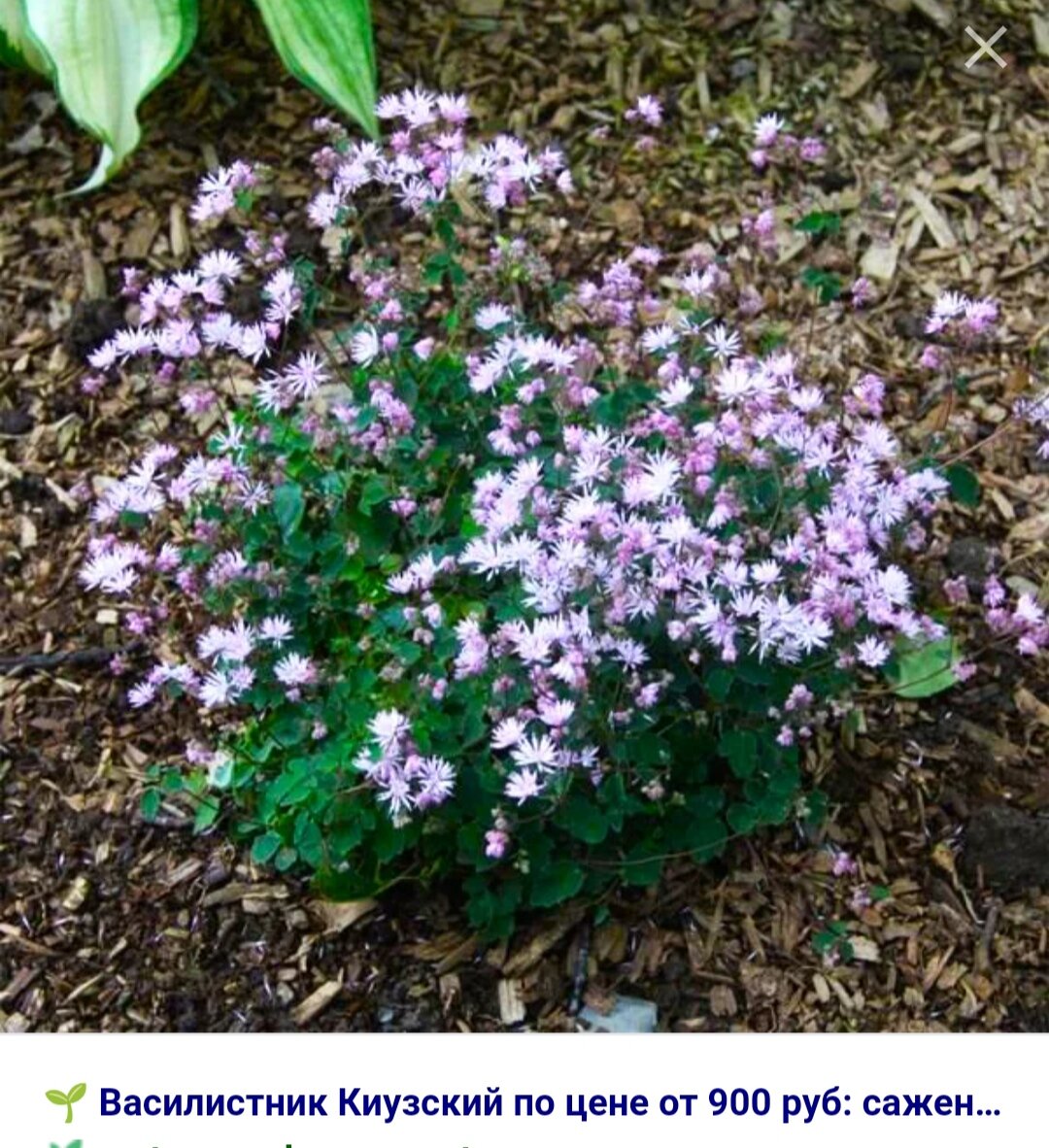Open the Василистник Киузский source link
This screenshot has height=1148, width=1049.
pos(549,1102)
